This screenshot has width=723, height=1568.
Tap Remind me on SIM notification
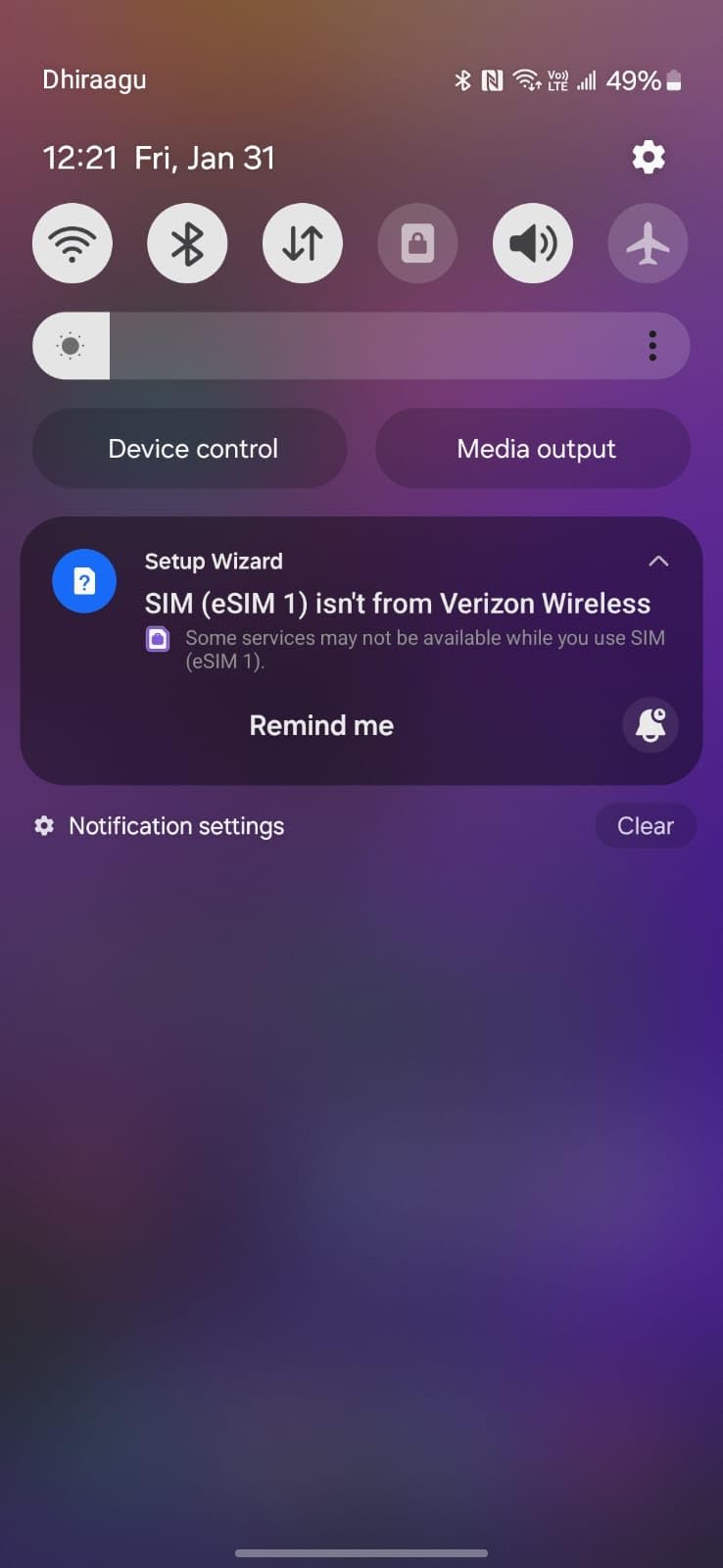pyautogui.click(x=321, y=725)
